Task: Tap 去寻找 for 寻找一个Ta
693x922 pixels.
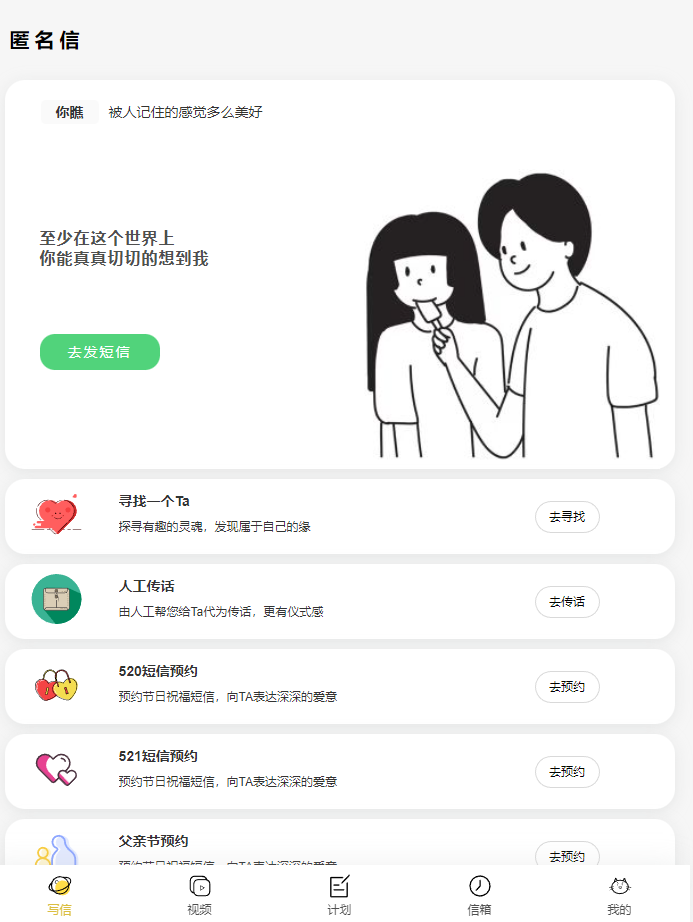Action: coord(567,517)
